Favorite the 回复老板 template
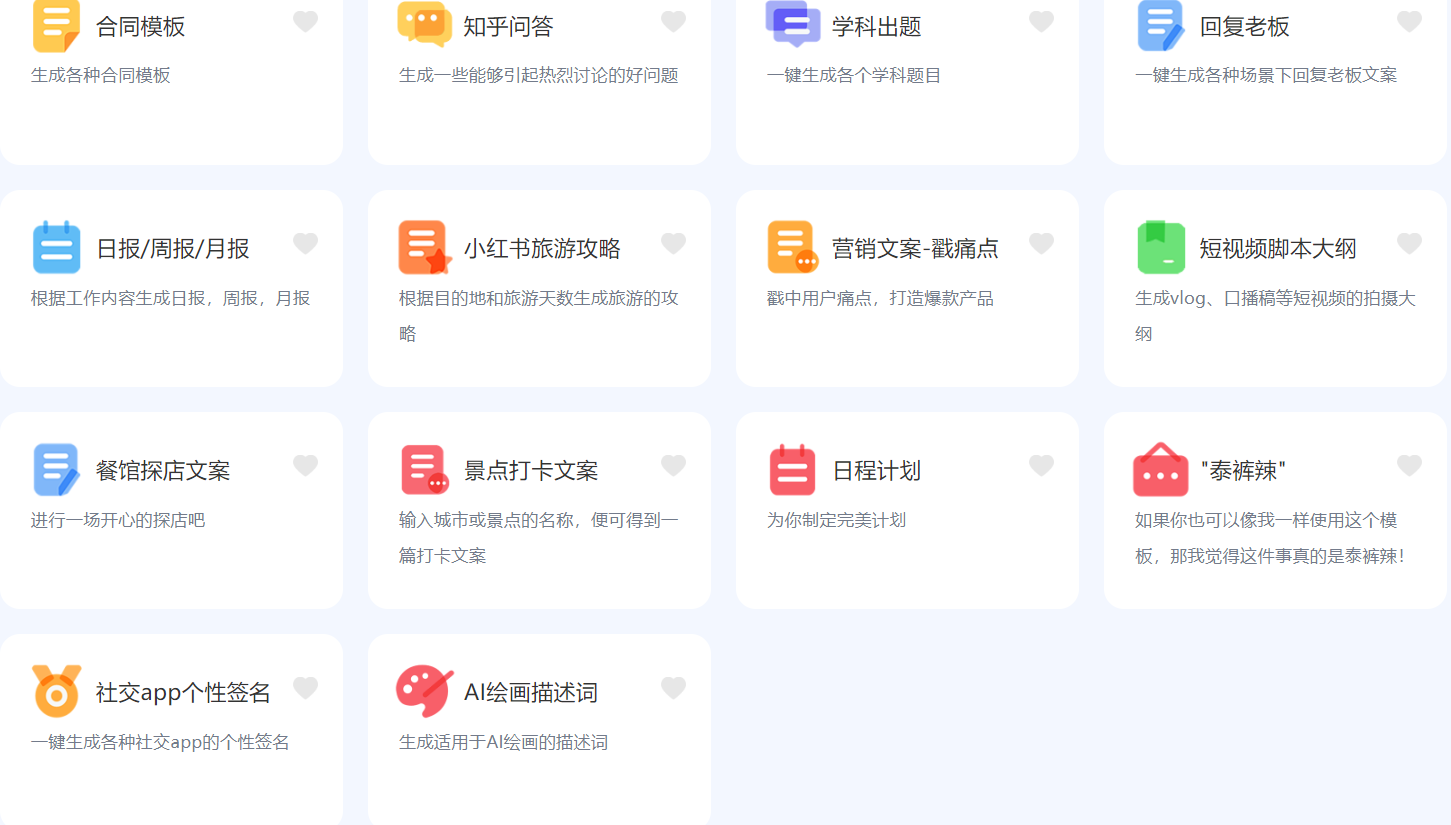 click(x=1409, y=22)
